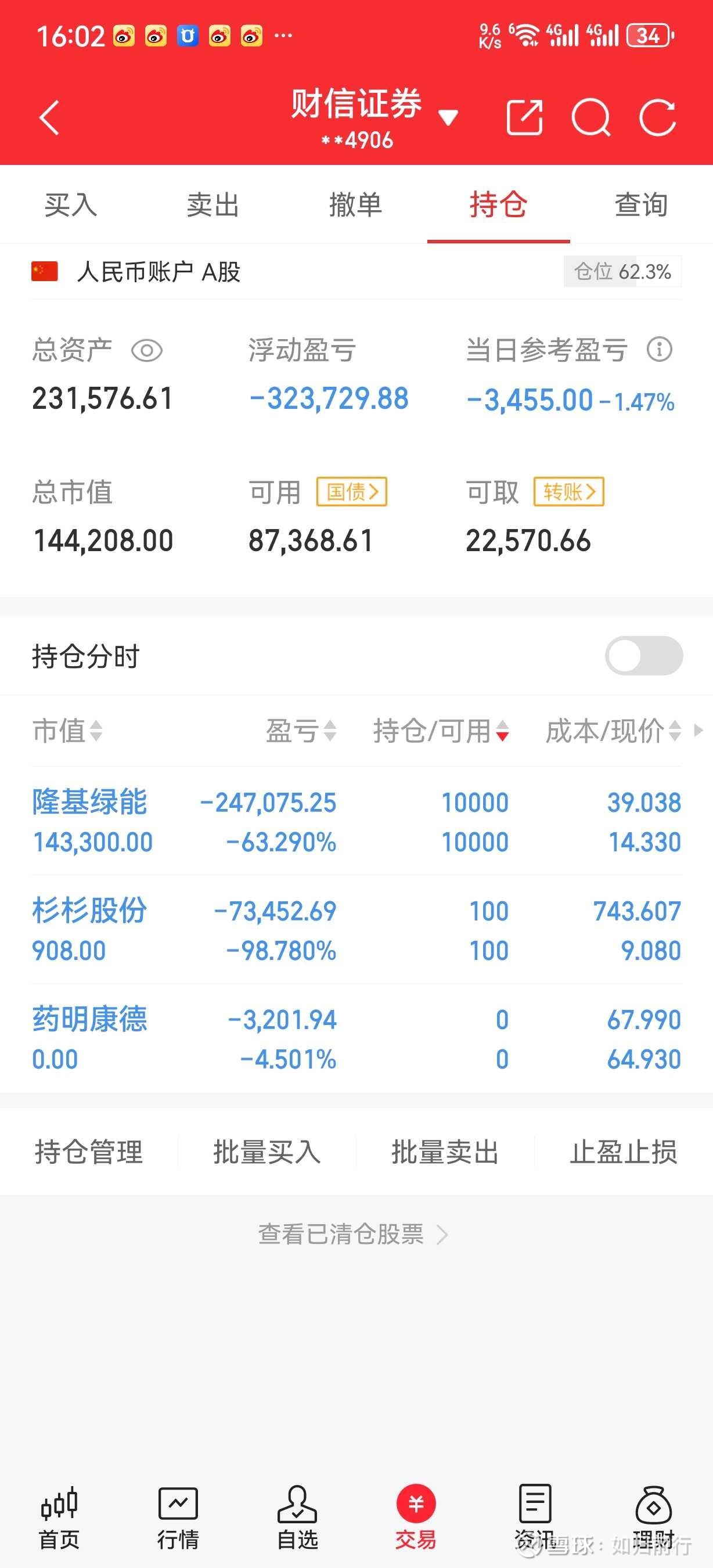Sort holdings by 盈亏 column

[x=301, y=731]
